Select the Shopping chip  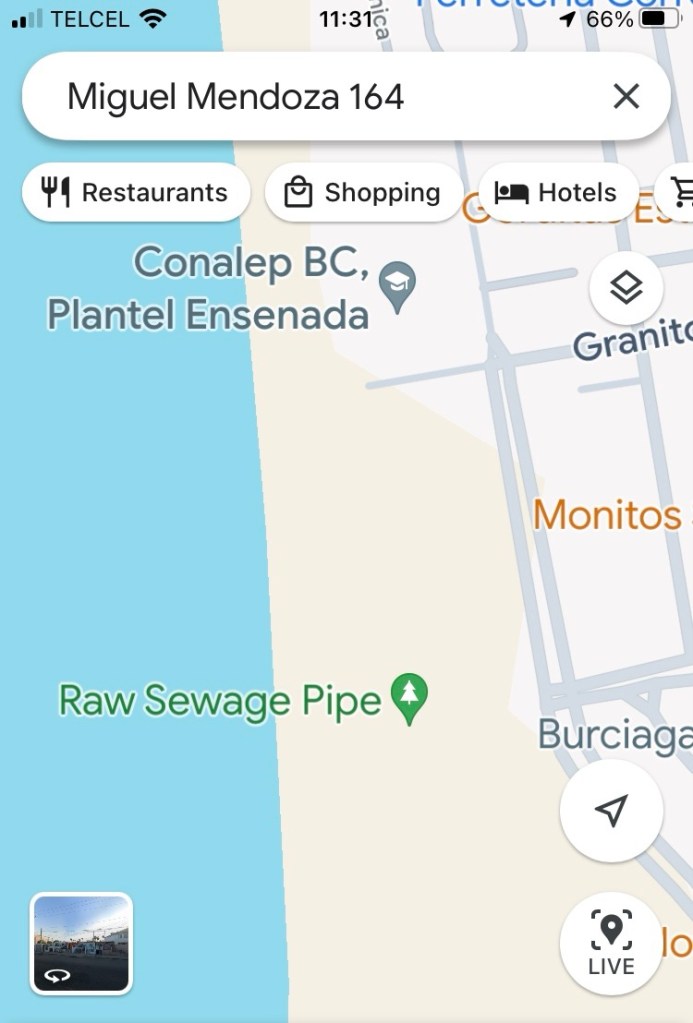pos(363,192)
